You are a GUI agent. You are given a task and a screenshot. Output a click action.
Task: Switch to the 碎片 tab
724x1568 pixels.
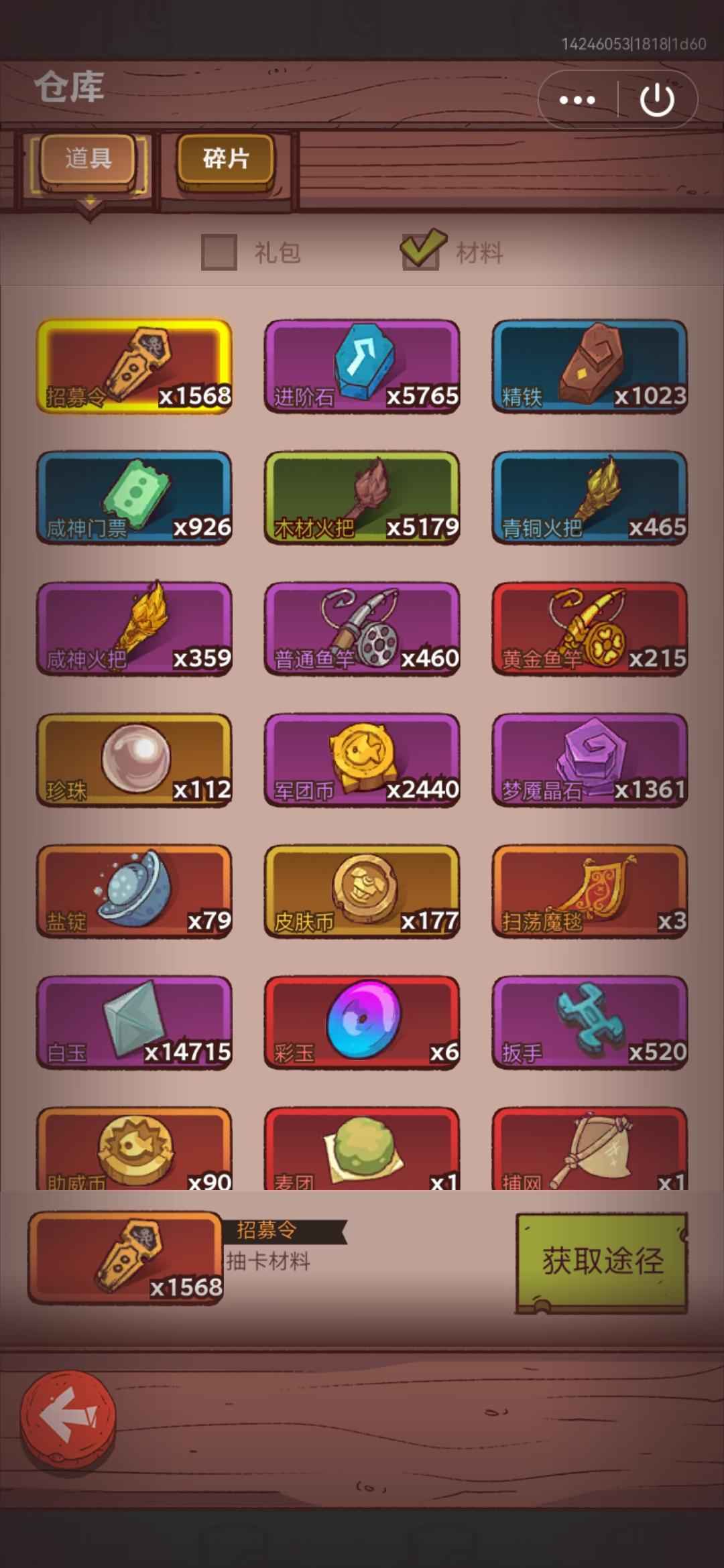coord(226,159)
